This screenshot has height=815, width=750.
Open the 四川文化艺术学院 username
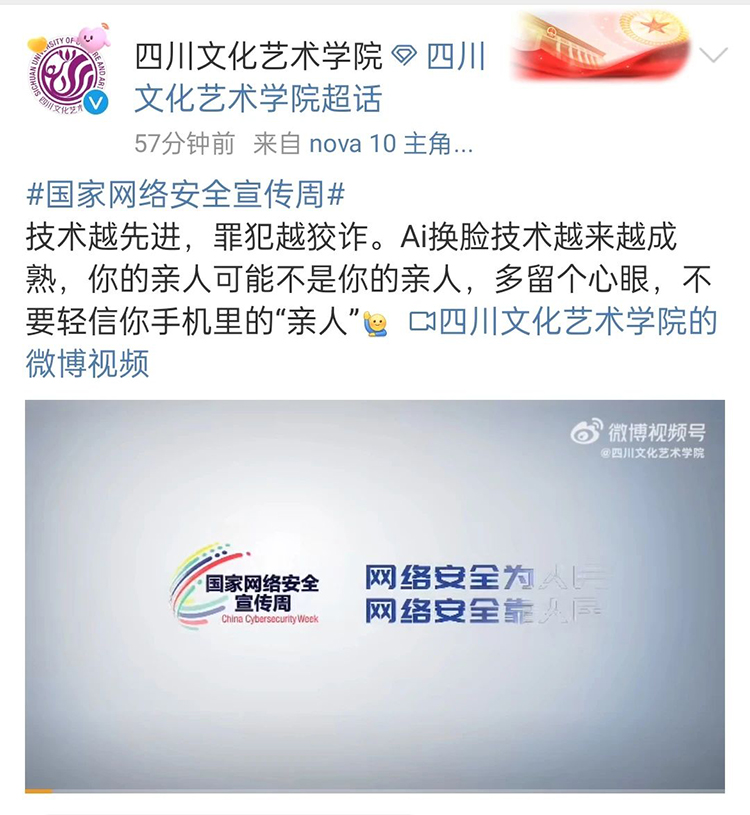pyautogui.click(x=258, y=56)
